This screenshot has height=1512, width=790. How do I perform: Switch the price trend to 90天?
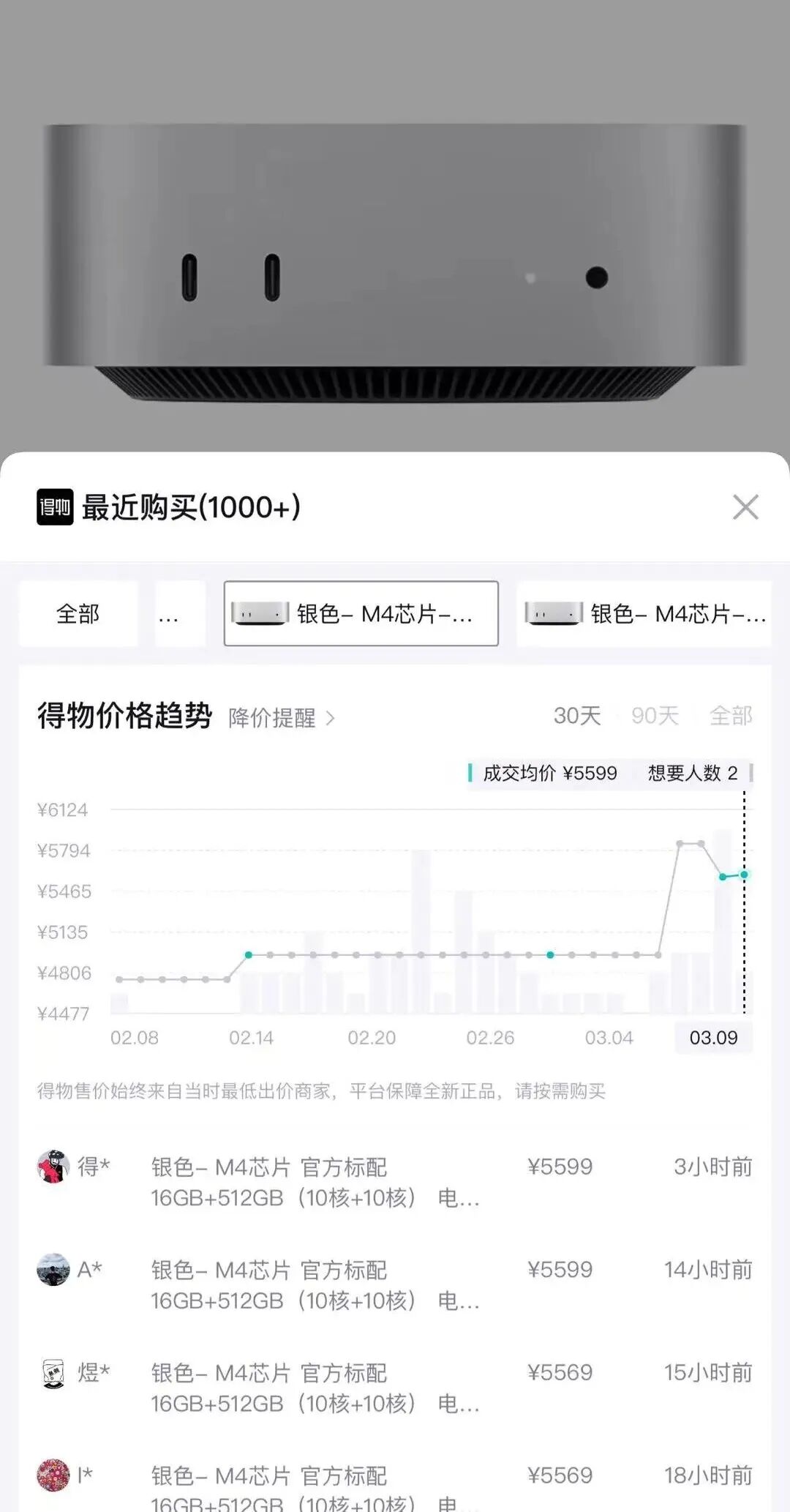tap(655, 715)
